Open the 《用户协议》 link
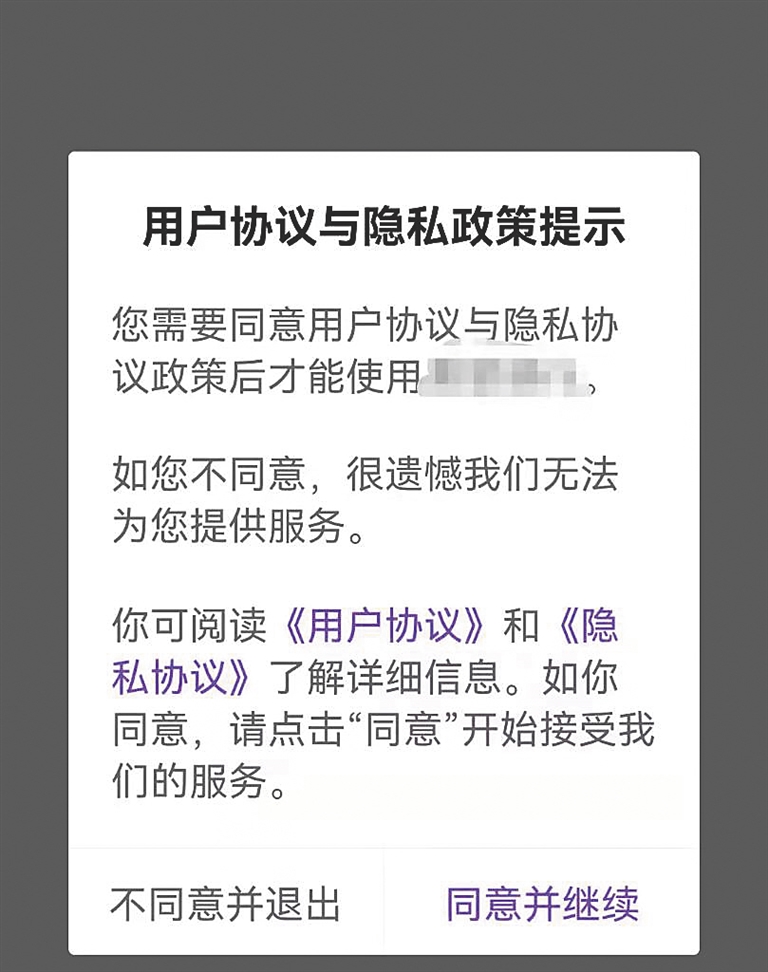 pyautogui.click(x=385, y=627)
